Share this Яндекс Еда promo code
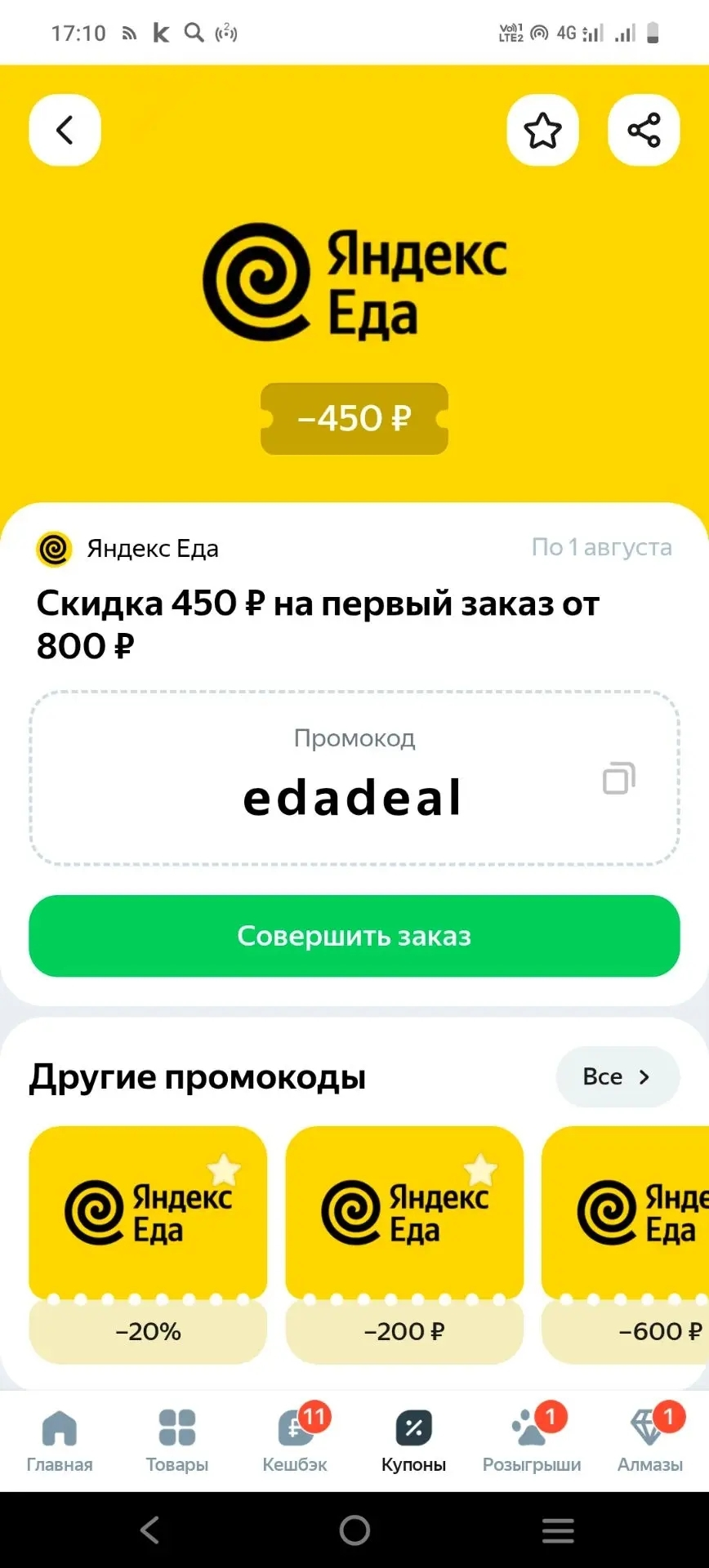 tap(644, 130)
